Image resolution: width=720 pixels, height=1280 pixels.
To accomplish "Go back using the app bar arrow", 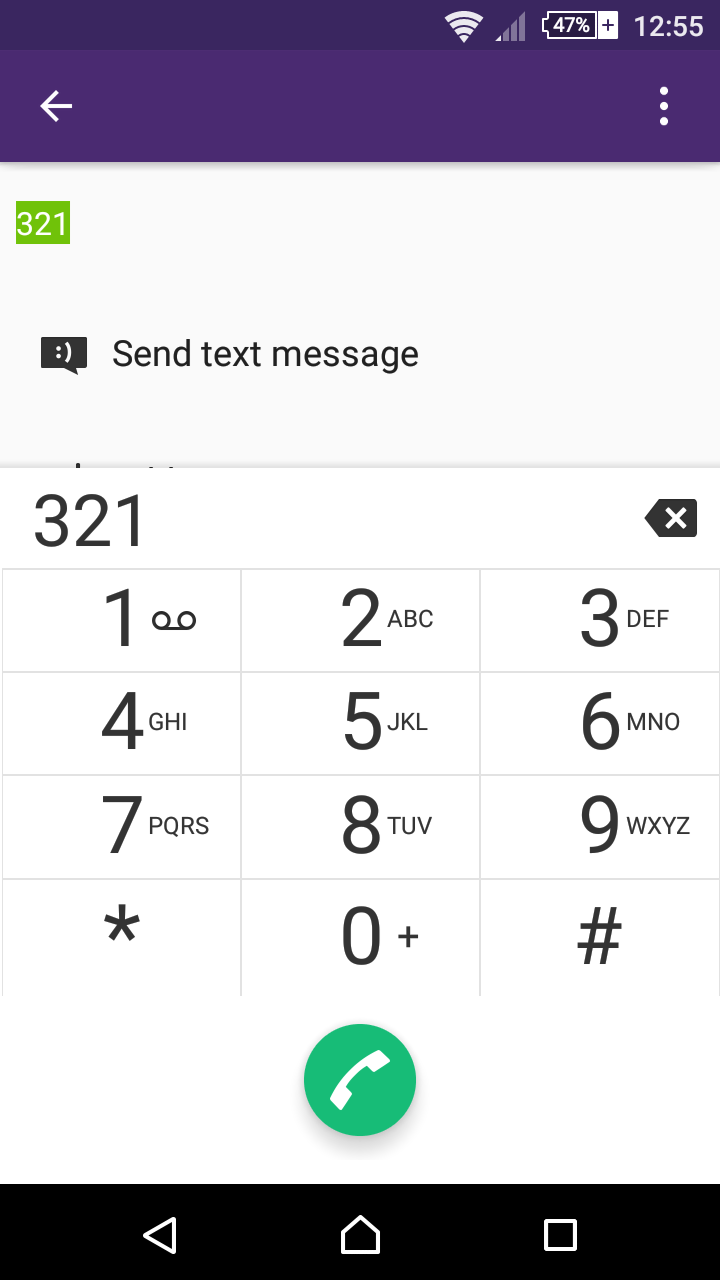I will click(x=56, y=106).
